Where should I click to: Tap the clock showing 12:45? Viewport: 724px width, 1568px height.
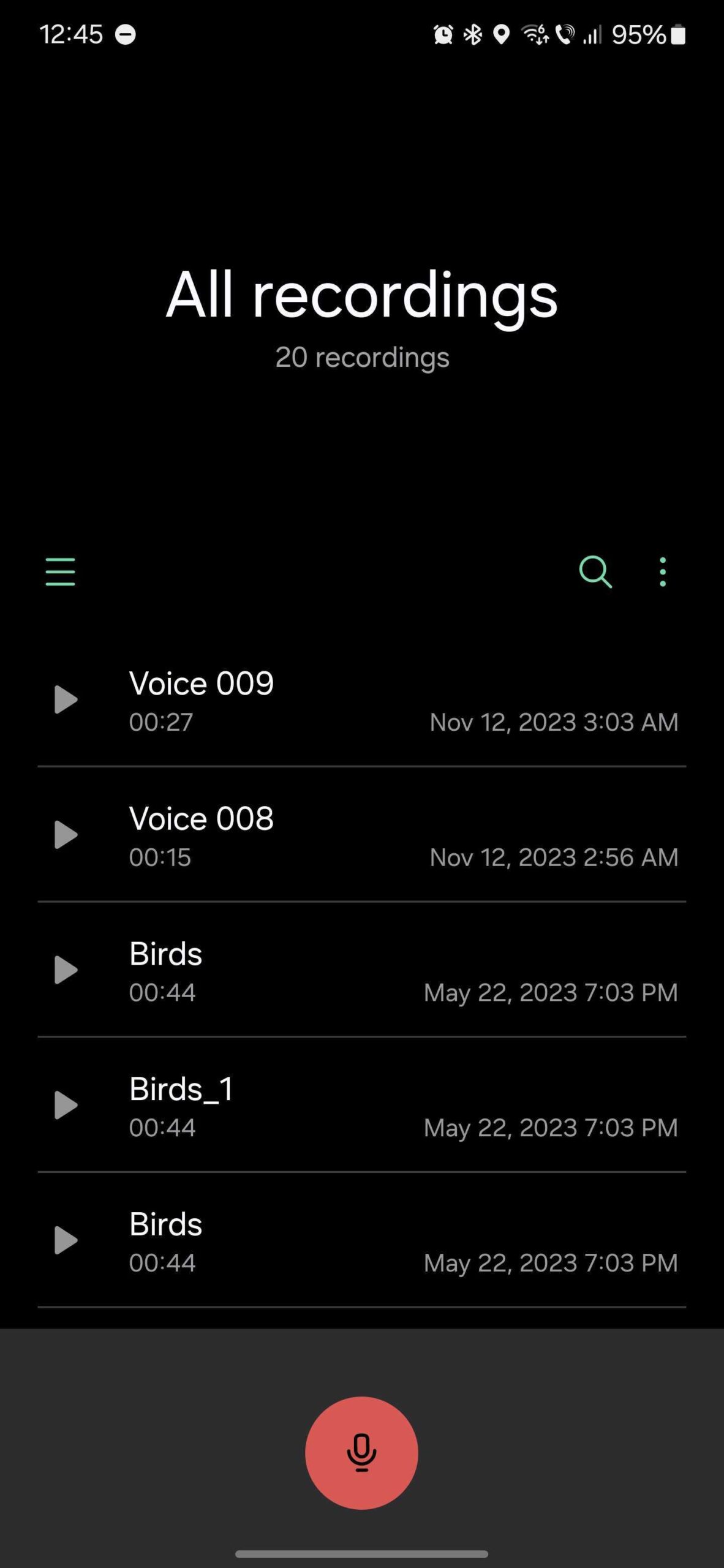click(73, 35)
